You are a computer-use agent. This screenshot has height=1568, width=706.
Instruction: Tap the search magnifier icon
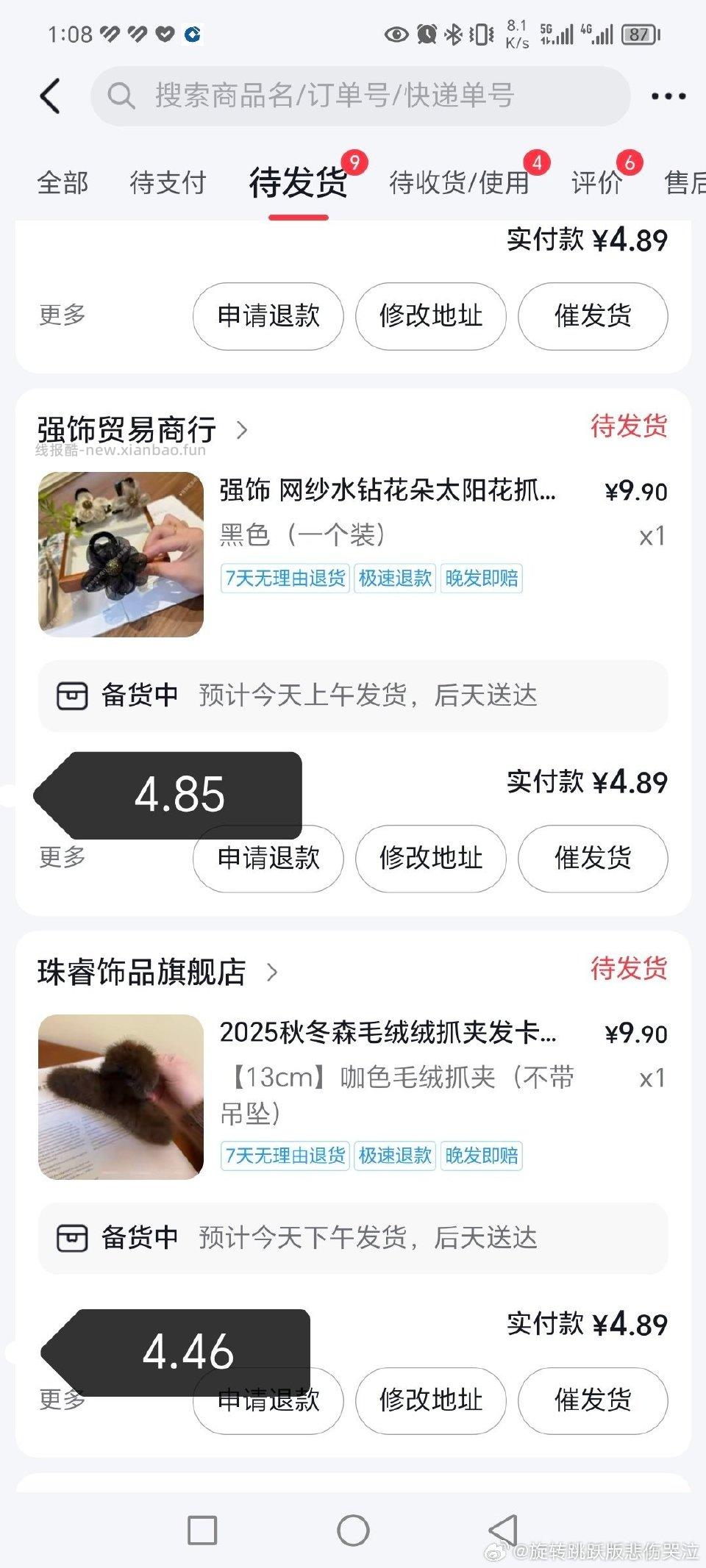point(123,94)
